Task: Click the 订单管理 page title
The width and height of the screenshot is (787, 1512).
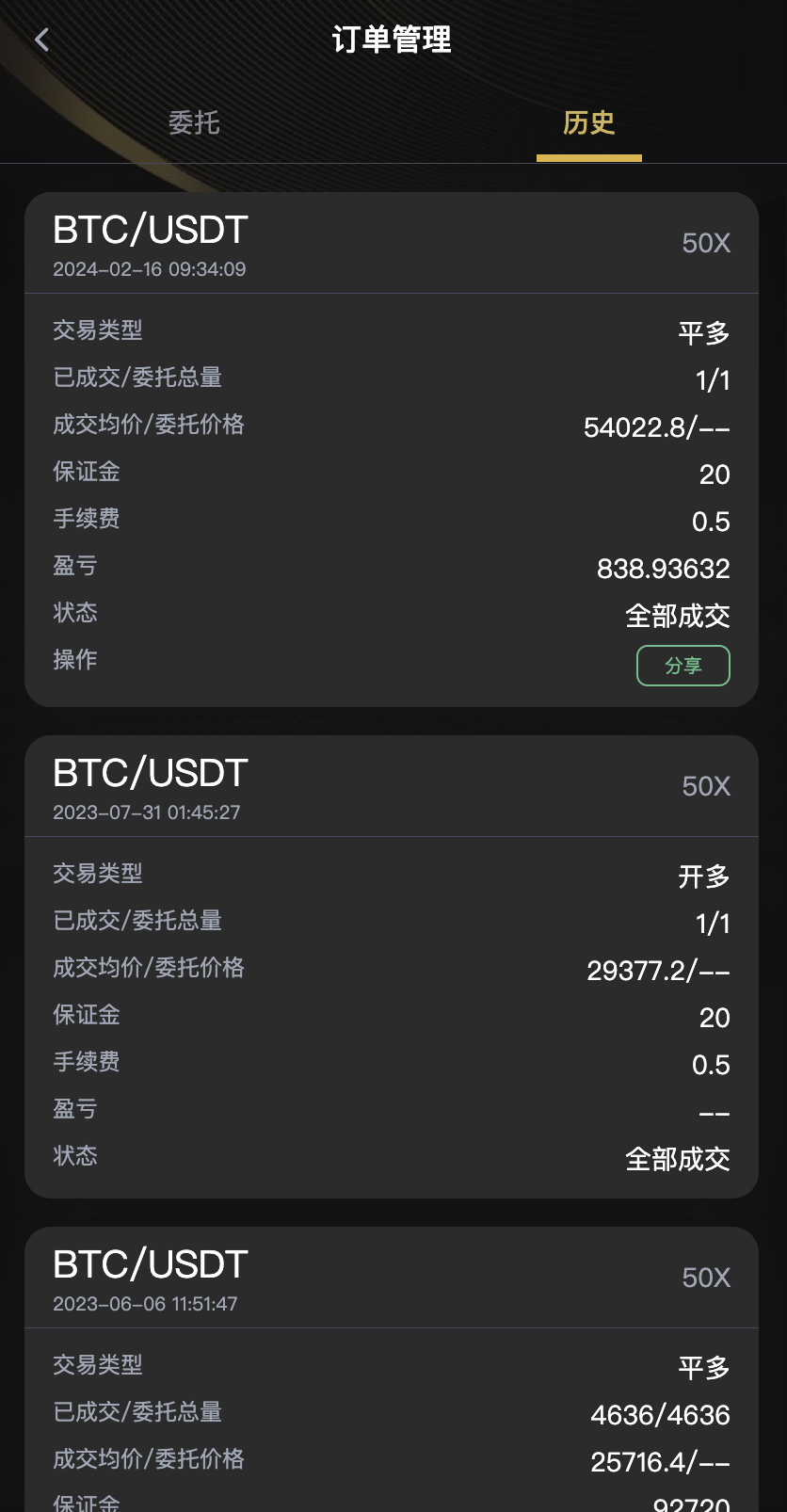Action: tap(393, 40)
